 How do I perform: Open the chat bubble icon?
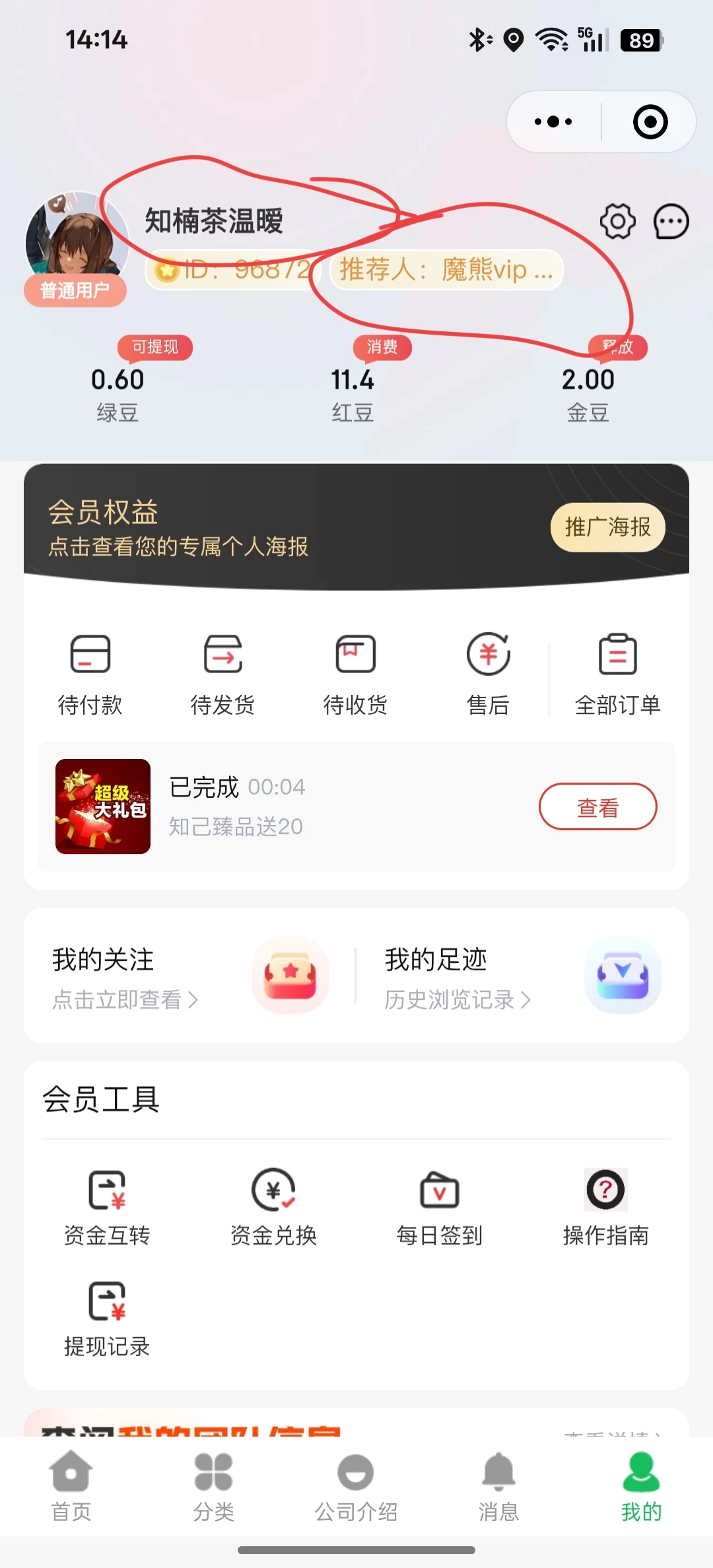(671, 222)
